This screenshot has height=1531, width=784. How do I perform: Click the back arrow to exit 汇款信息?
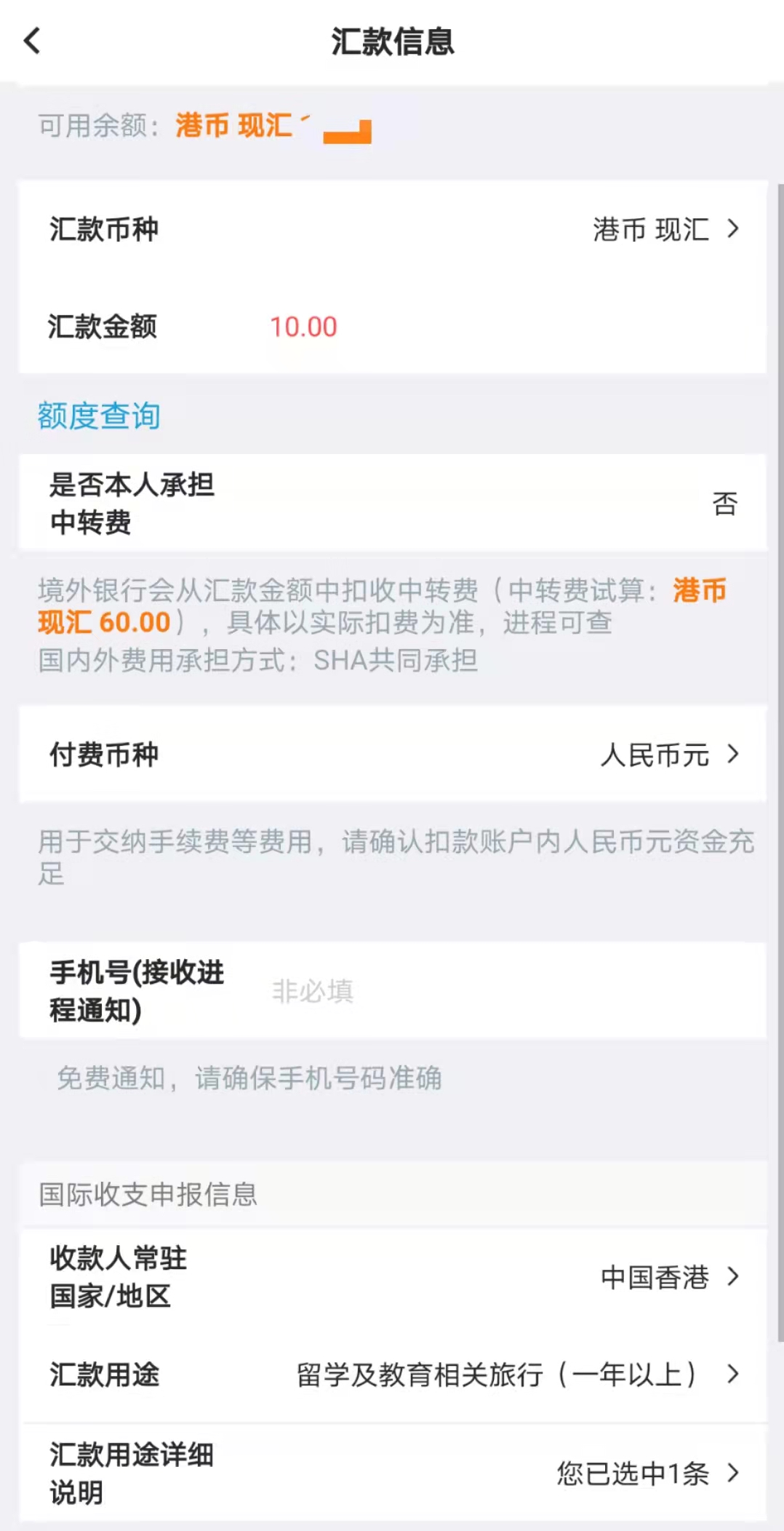coord(32,41)
